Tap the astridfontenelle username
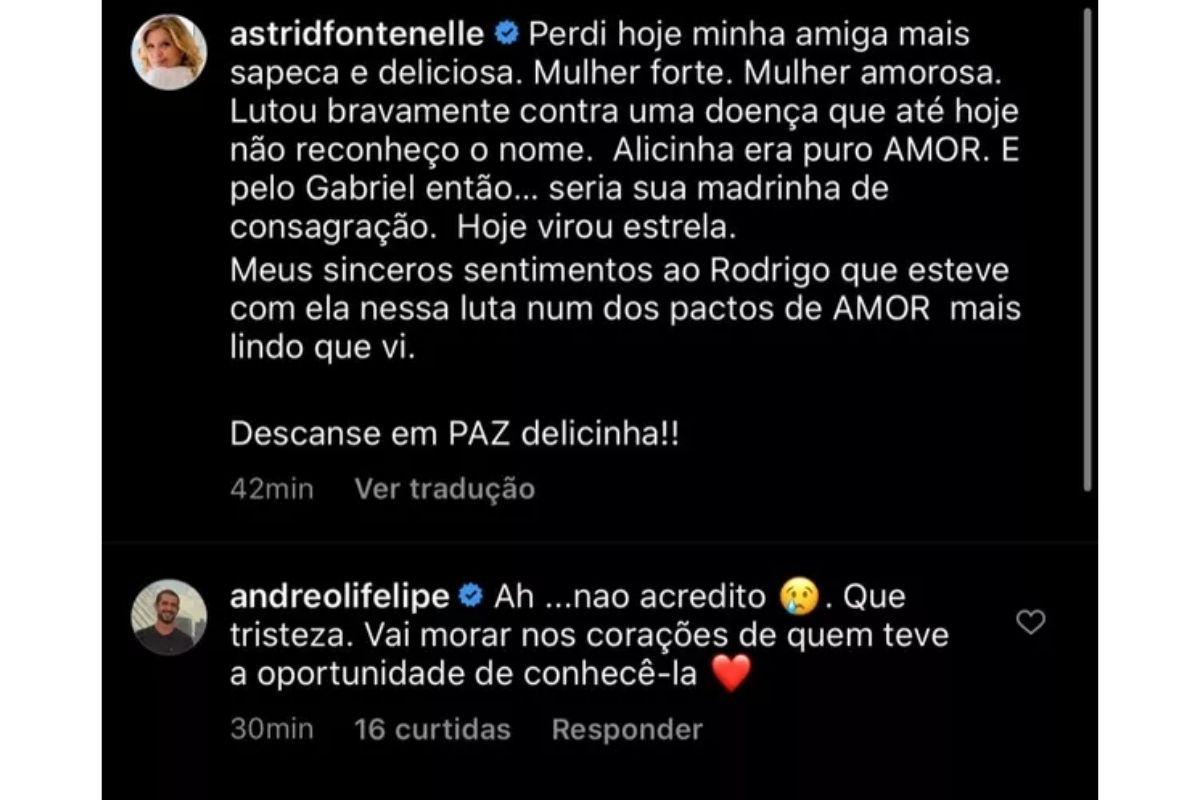Viewport: 1200px width, 800px height. [x=358, y=34]
